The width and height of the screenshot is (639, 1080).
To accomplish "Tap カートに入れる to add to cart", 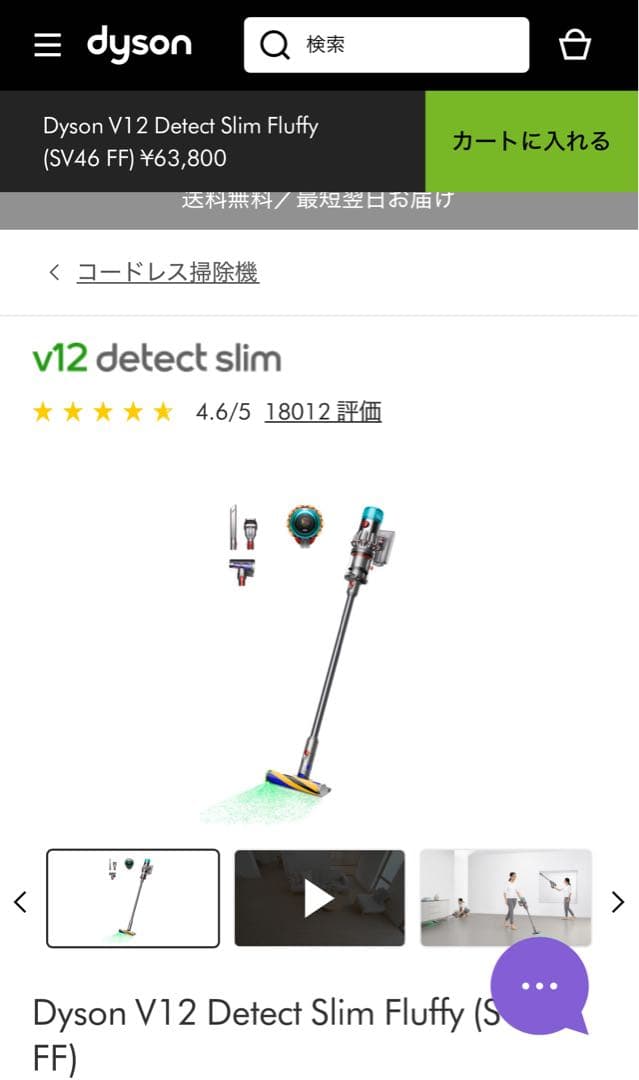I will coord(531,141).
